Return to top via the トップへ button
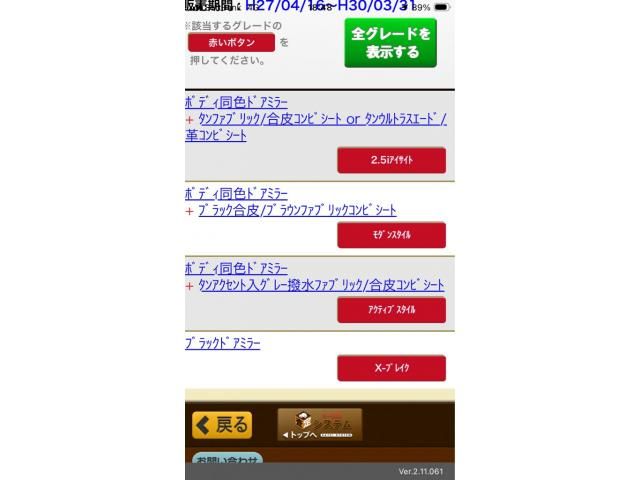This screenshot has height=480, width=640. [x=319, y=425]
